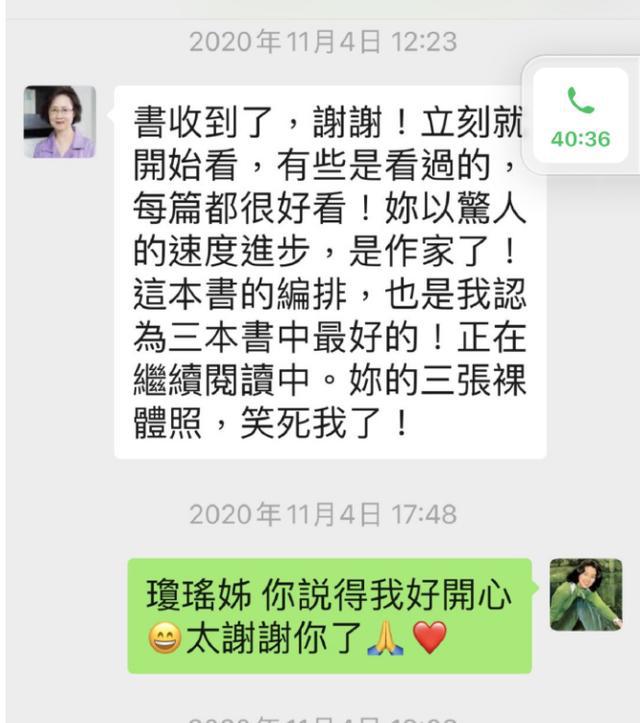Return to the ongoing 40:36 call
640x723 pixels.
[x=580, y=116]
